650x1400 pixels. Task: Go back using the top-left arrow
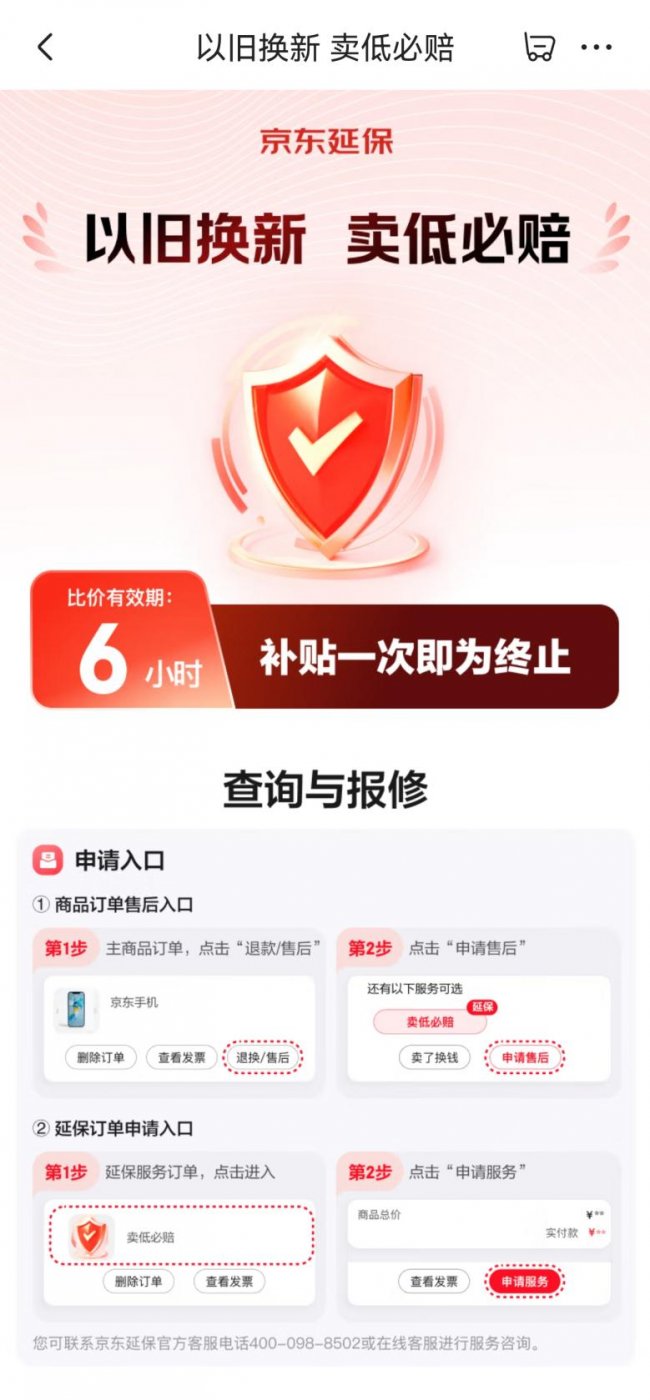pyautogui.click(x=45, y=47)
